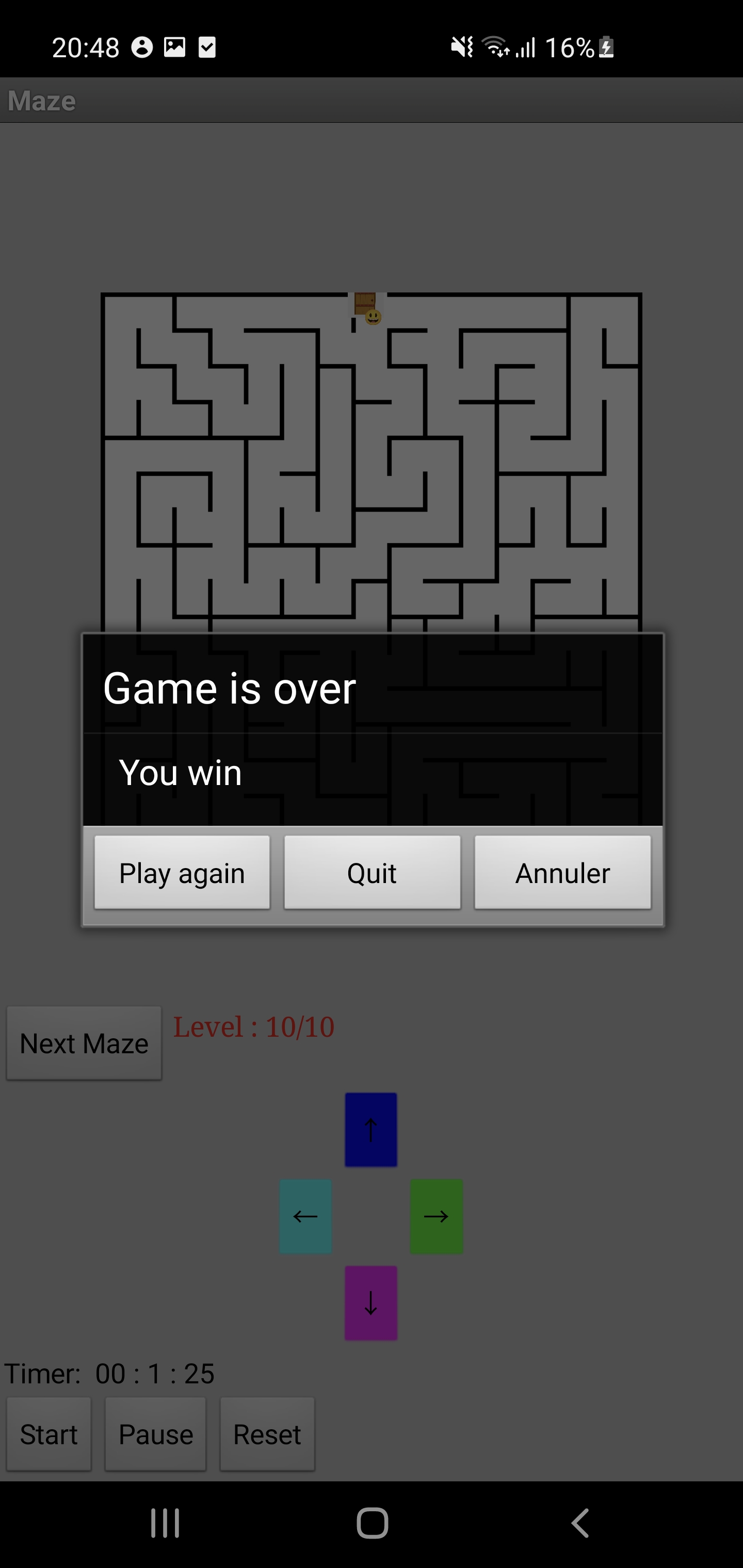This screenshot has width=743, height=1568.
Task: Reset the timer
Action: click(267, 1435)
